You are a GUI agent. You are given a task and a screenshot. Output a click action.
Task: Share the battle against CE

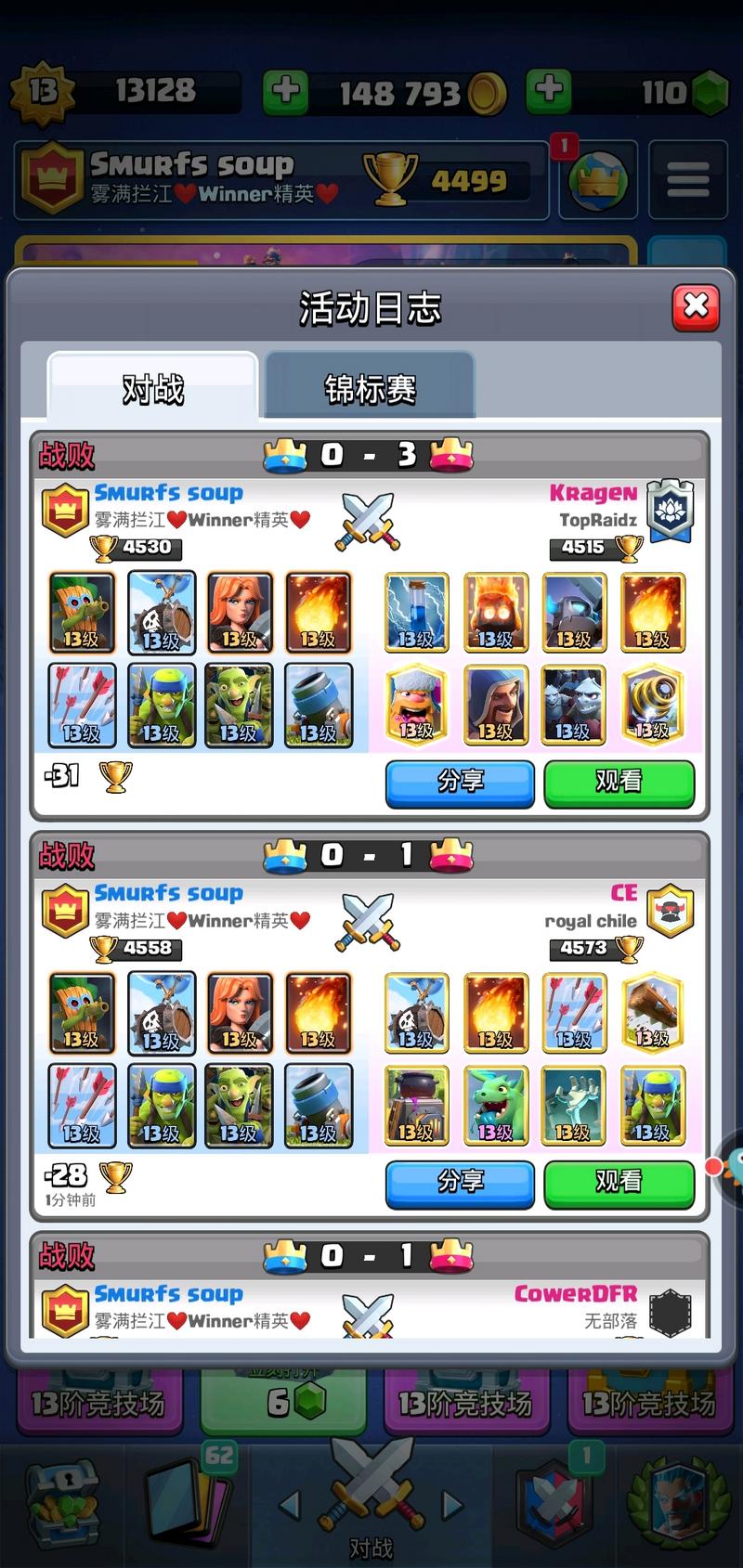tap(460, 1182)
